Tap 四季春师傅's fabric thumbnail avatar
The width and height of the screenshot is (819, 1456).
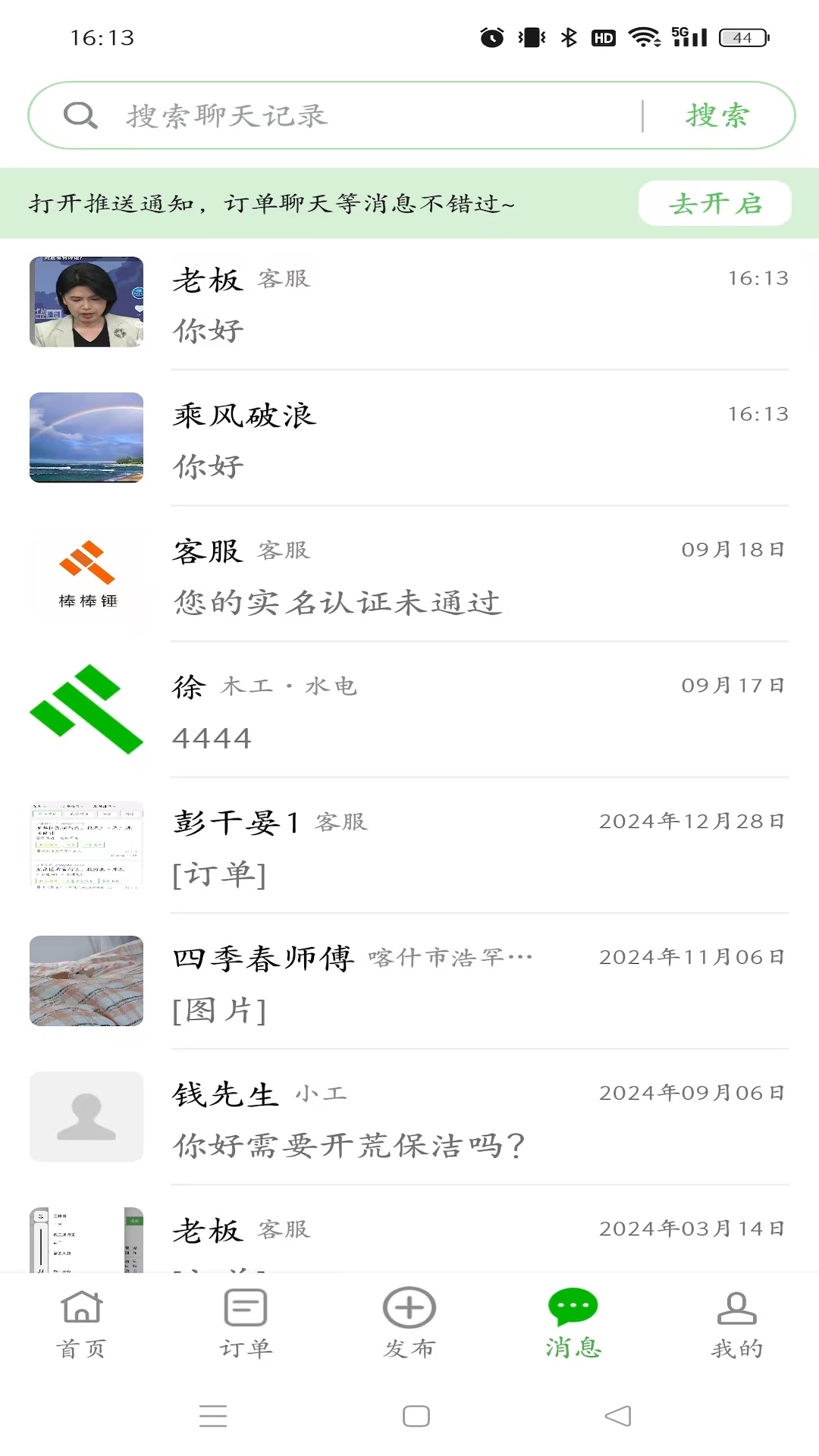point(86,981)
